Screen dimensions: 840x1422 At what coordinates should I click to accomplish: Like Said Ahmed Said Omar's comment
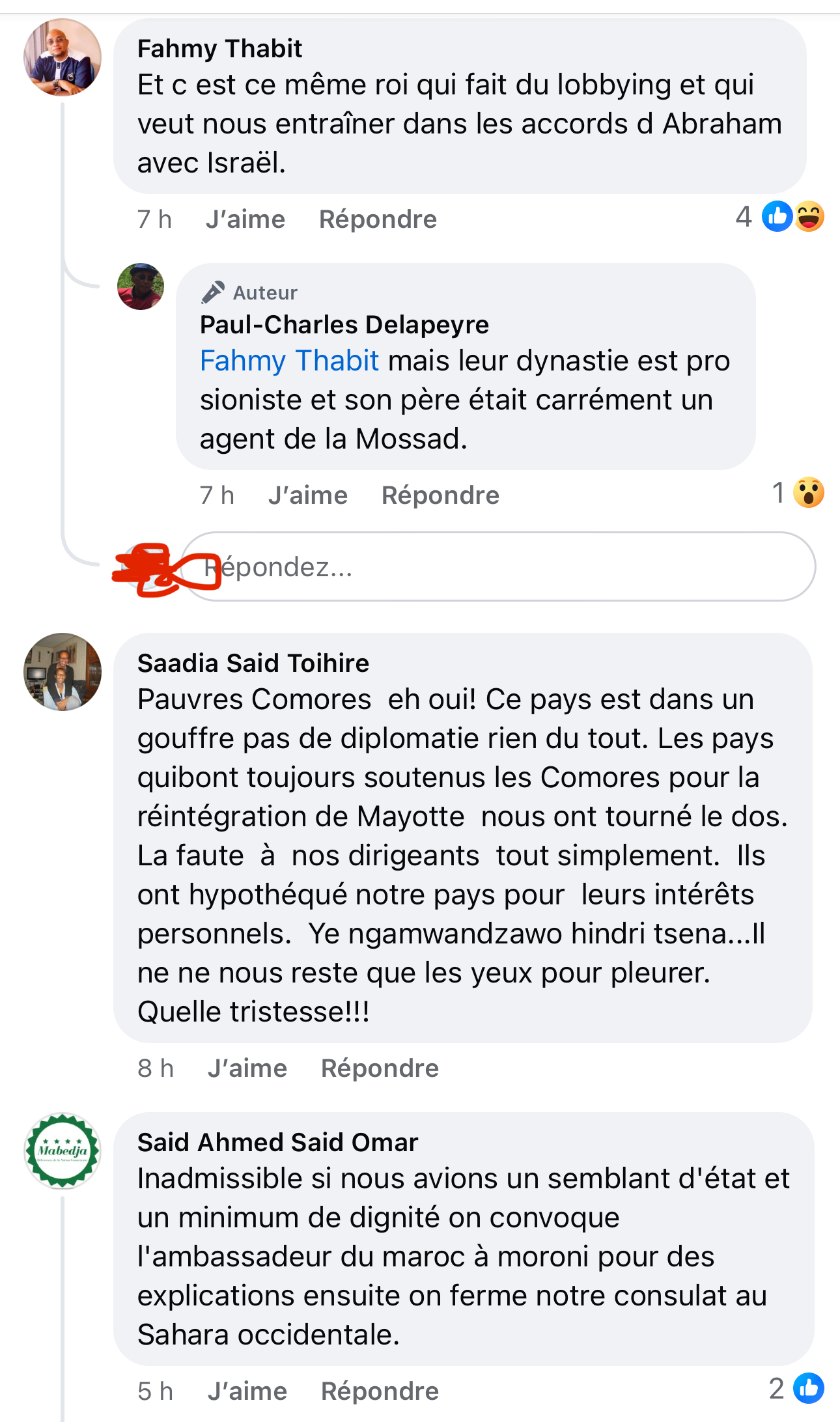(x=247, y=1391)
